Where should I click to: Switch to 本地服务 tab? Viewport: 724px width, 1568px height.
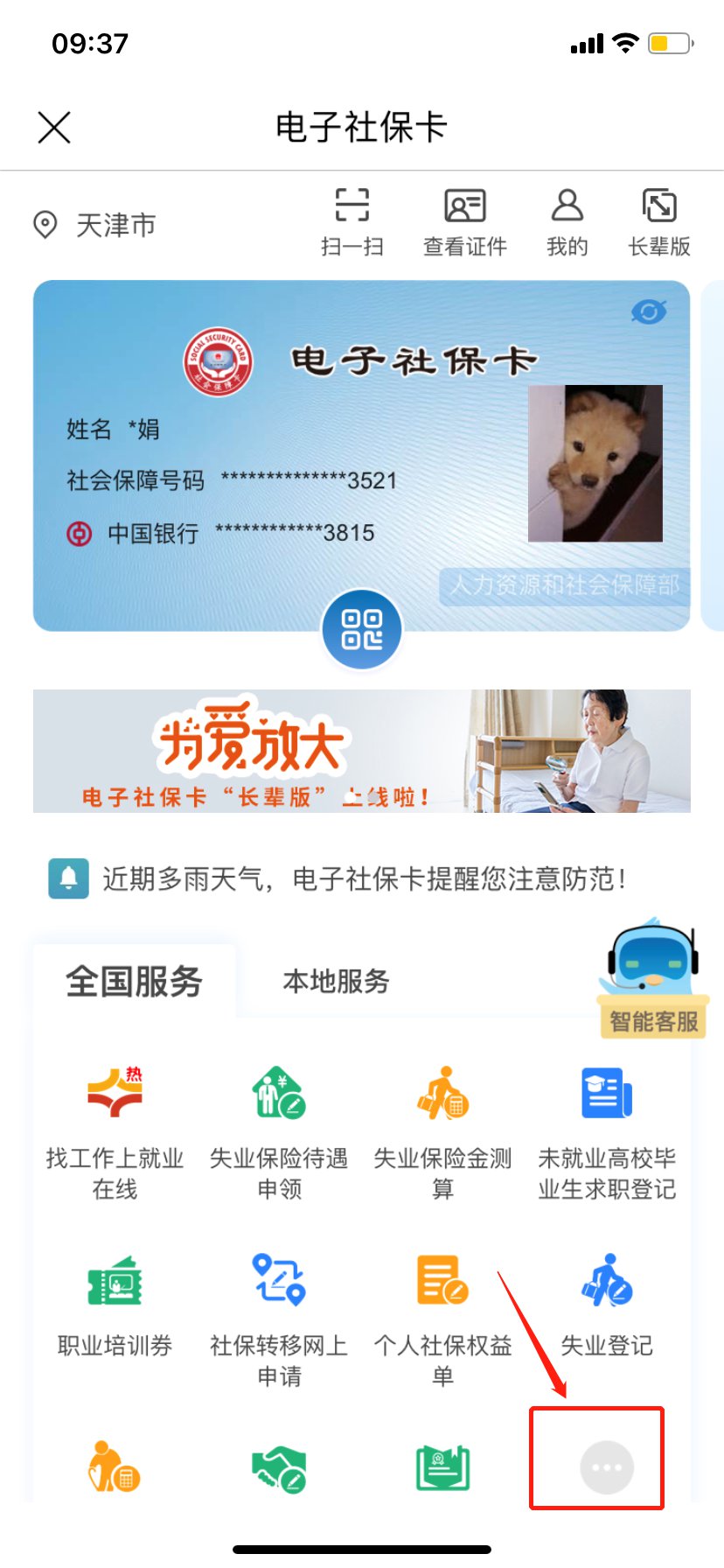(336, 982)
